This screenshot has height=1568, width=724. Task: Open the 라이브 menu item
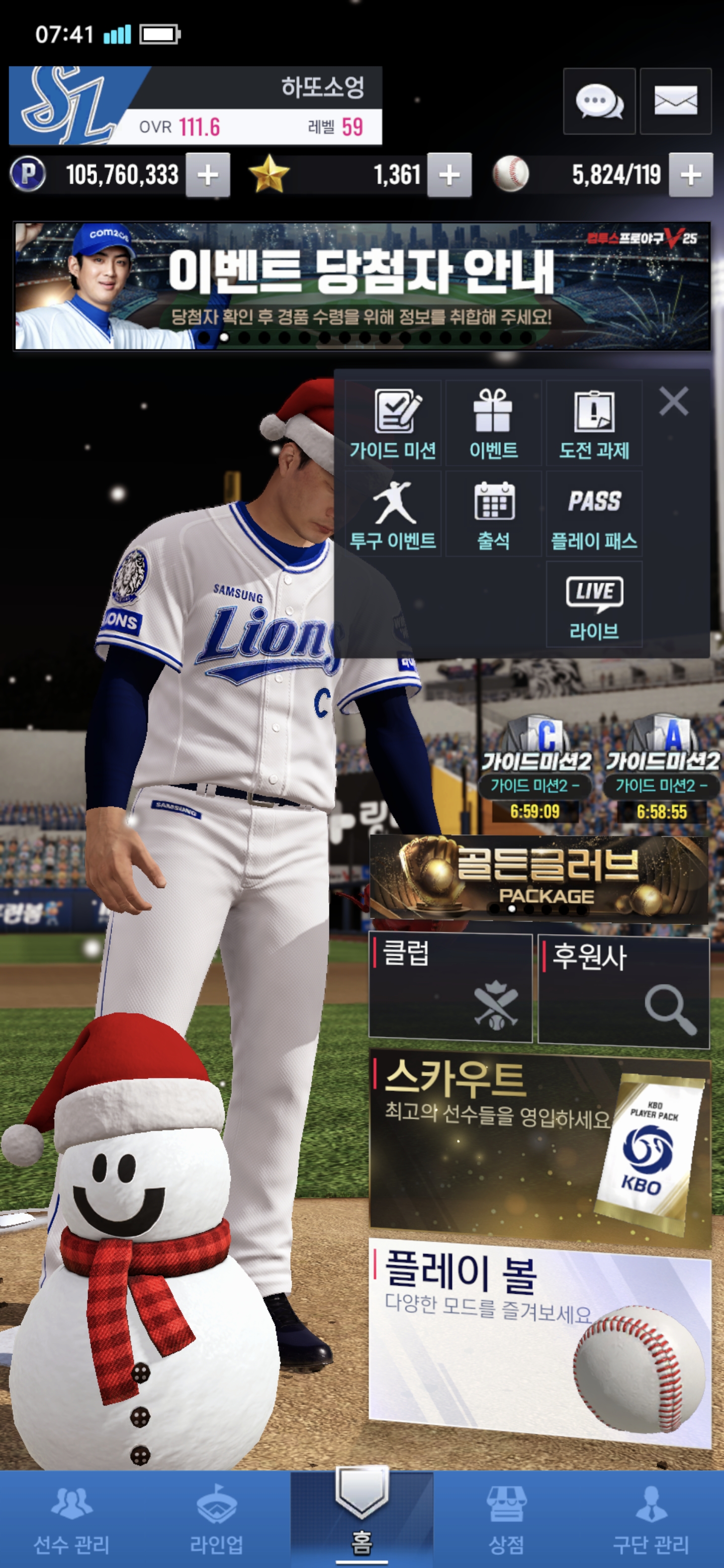click(x=594, y=604)
